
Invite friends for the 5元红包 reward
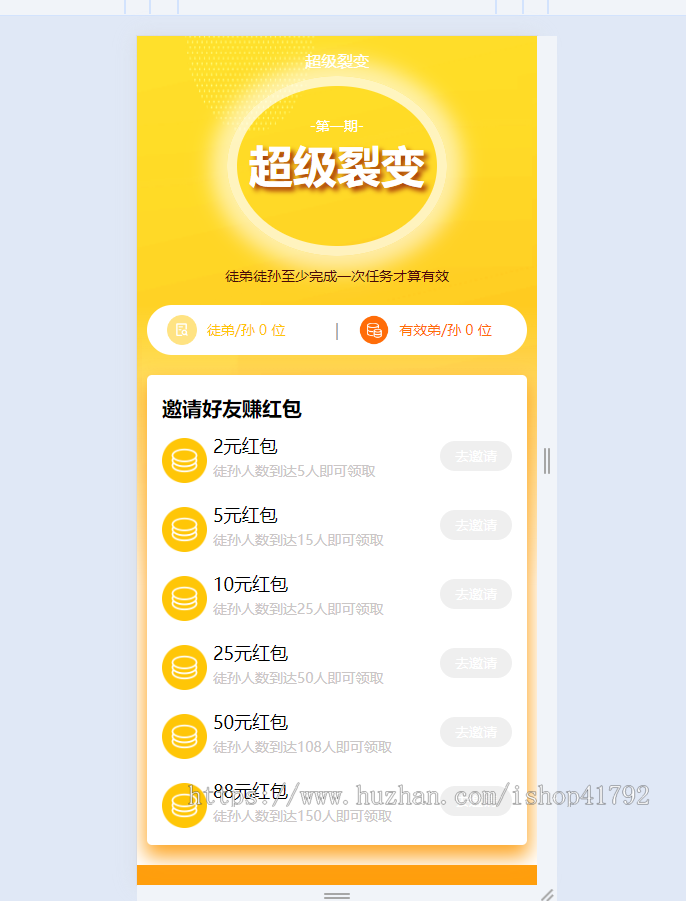(x=476, y=525)
